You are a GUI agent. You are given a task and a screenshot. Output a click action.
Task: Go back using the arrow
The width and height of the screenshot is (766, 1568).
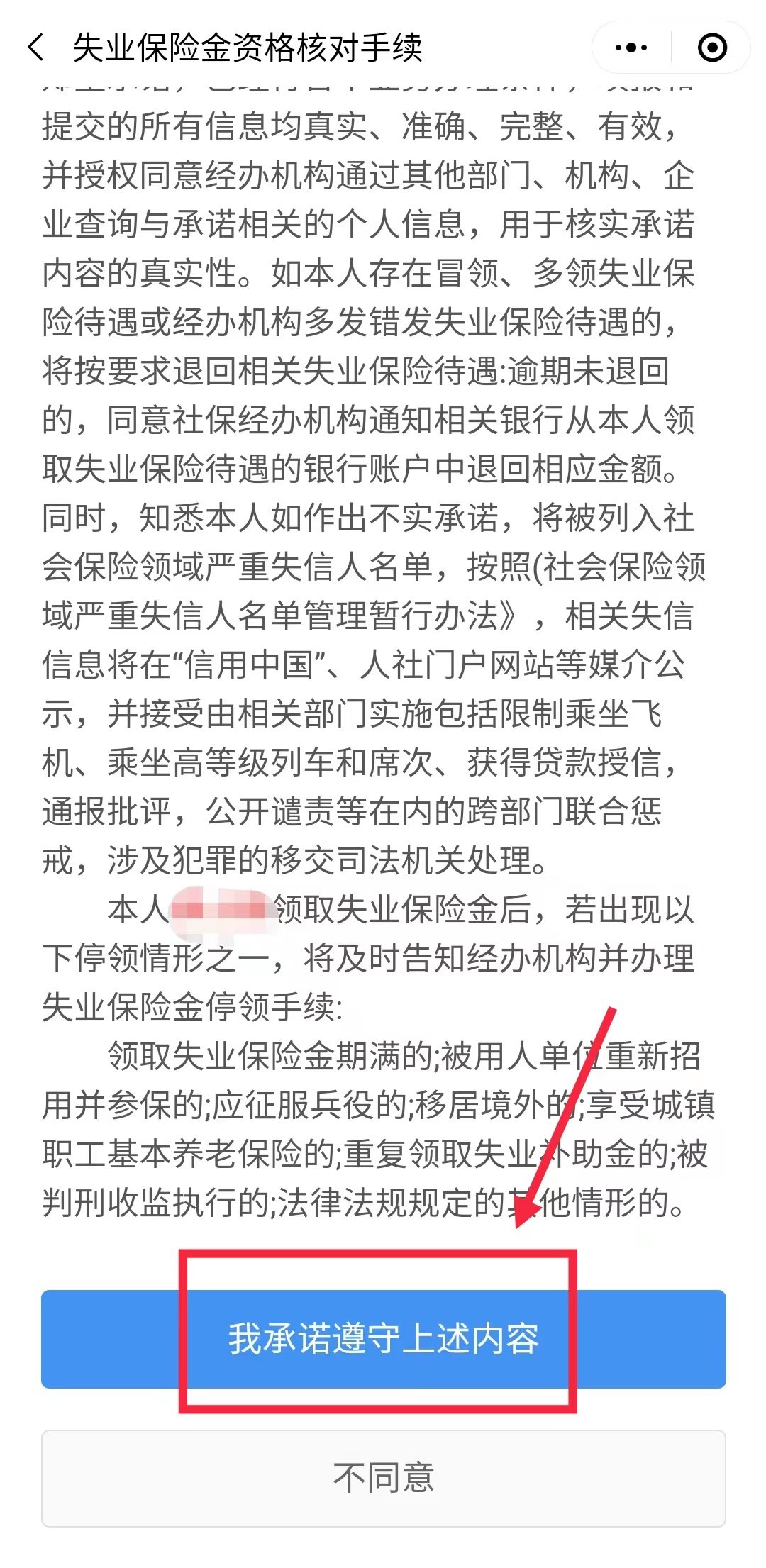pos(35,48)
